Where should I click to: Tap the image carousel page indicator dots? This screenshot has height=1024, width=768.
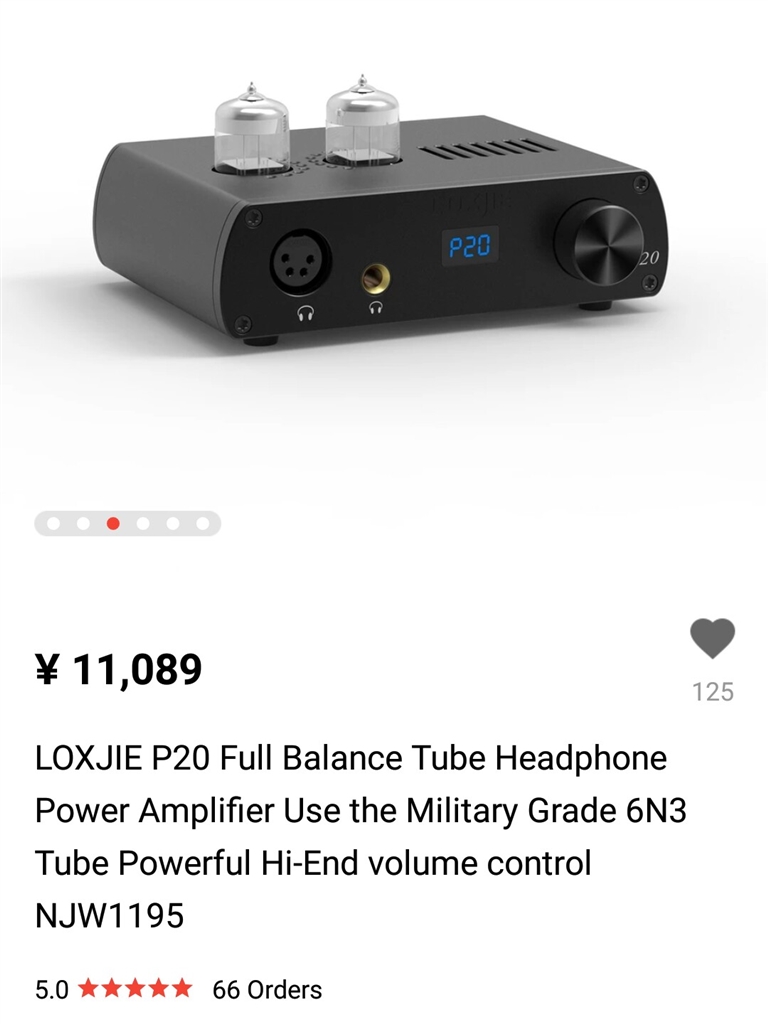pos(128,523)
